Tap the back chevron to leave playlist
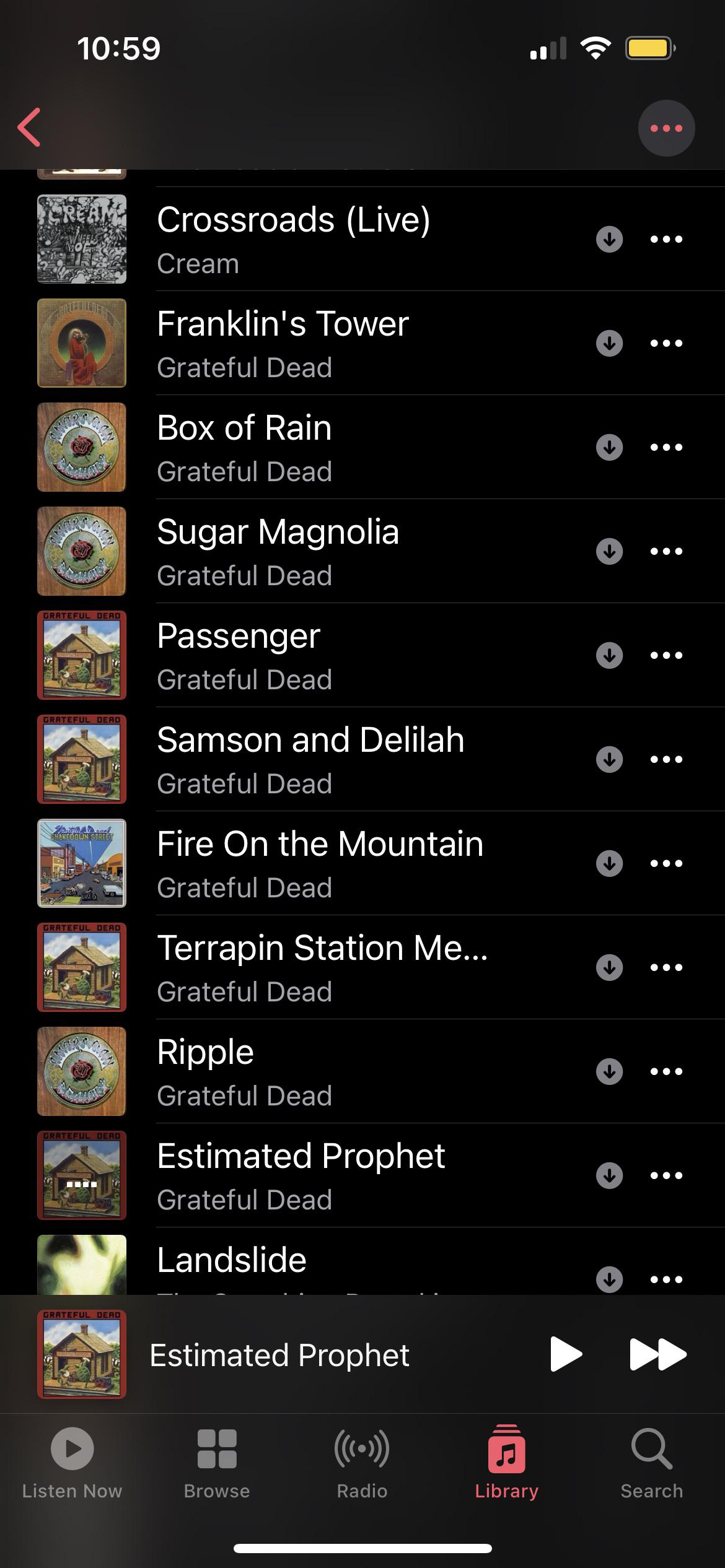This screenshot has width=725, height=1568. [29, 128]
